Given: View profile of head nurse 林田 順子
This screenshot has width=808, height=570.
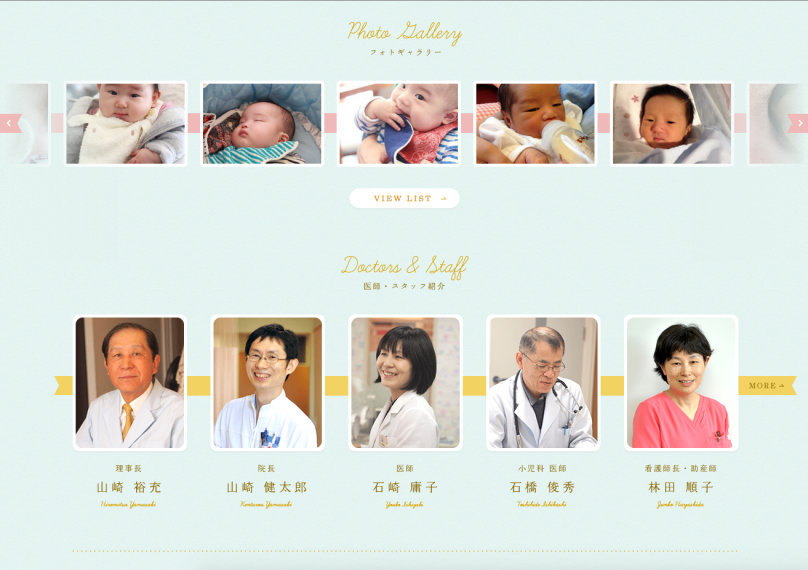Looking at the screenshot, I should coord(681,383).
